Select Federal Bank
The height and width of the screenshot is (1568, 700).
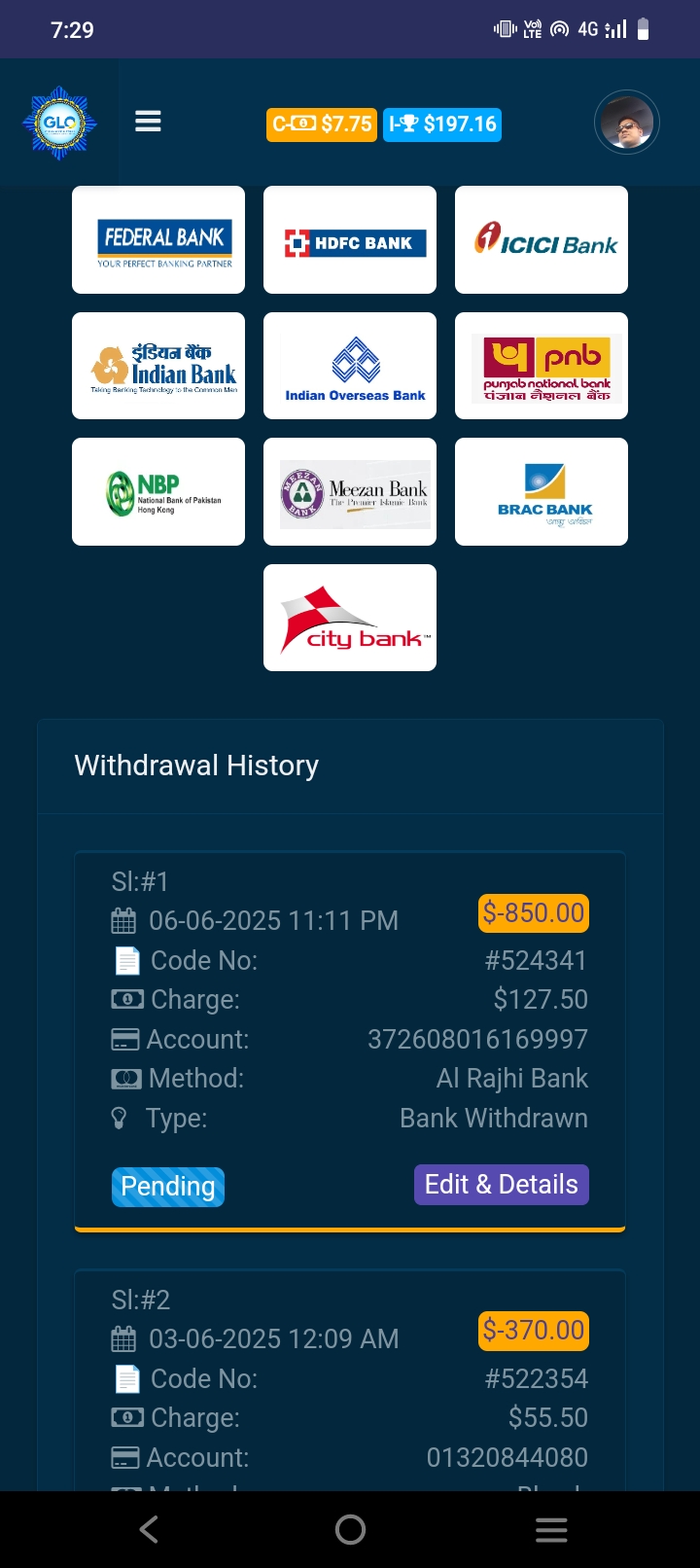158,240
